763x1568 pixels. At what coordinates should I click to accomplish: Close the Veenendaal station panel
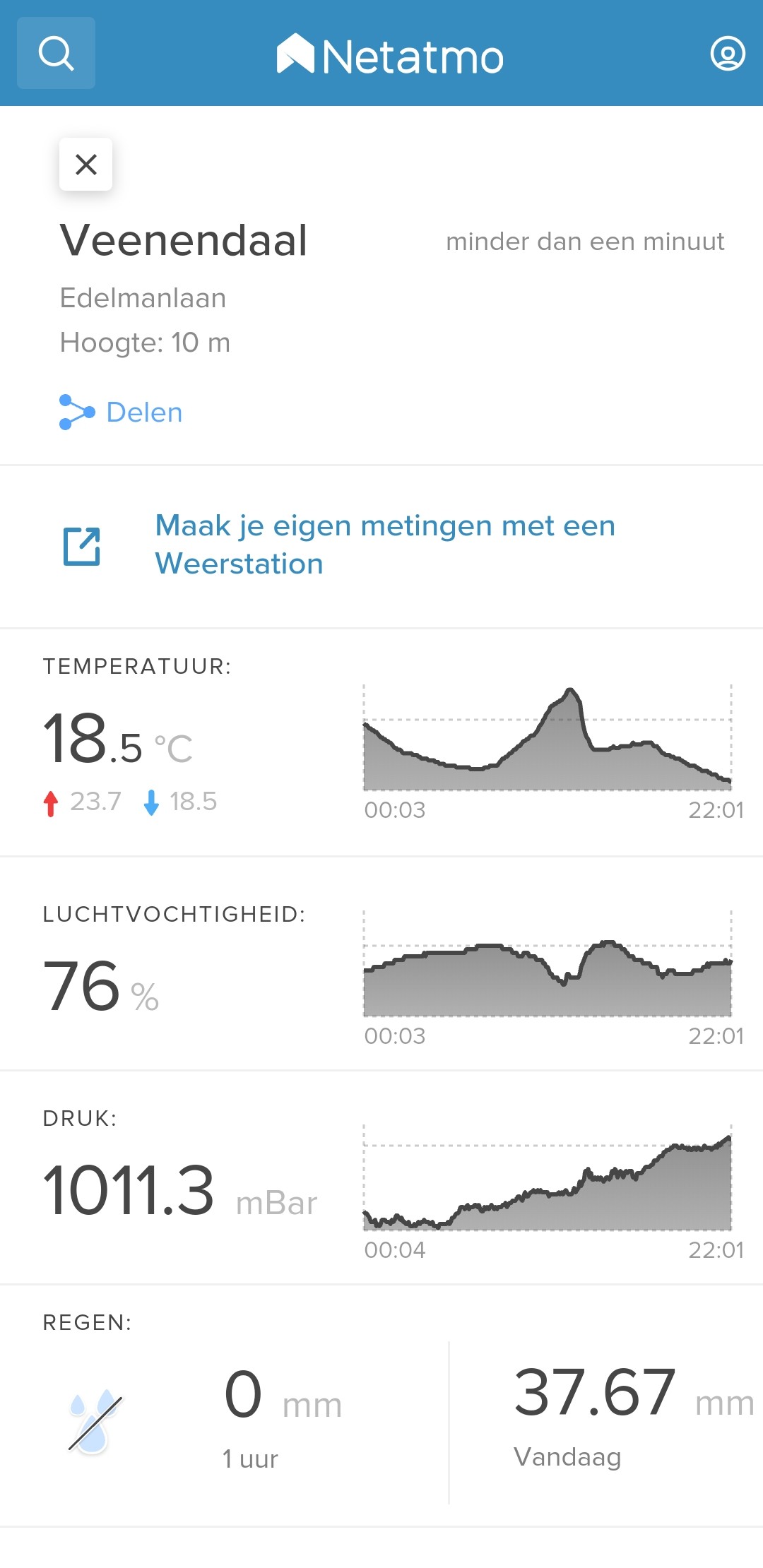point(85,165)
